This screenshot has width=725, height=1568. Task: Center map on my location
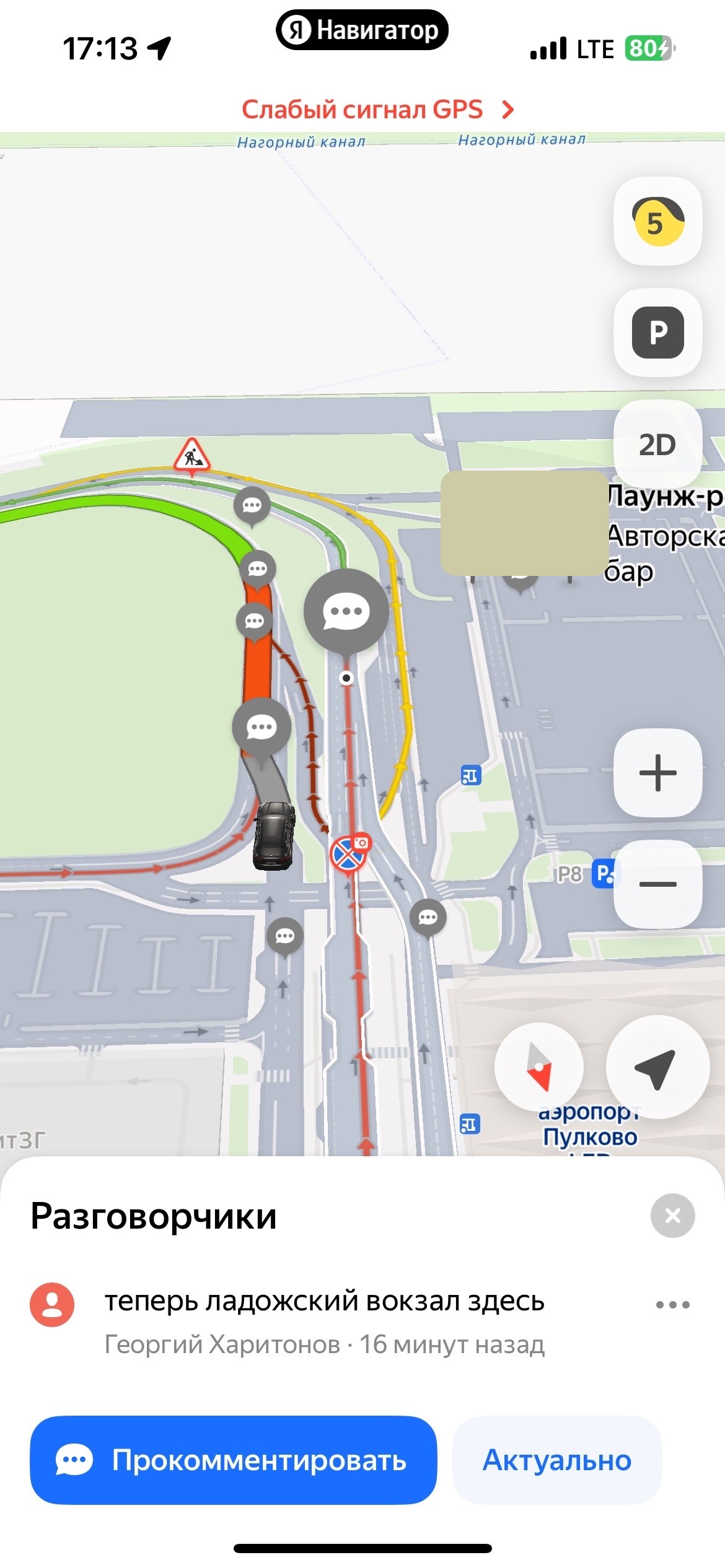[x=657, y=1067]
